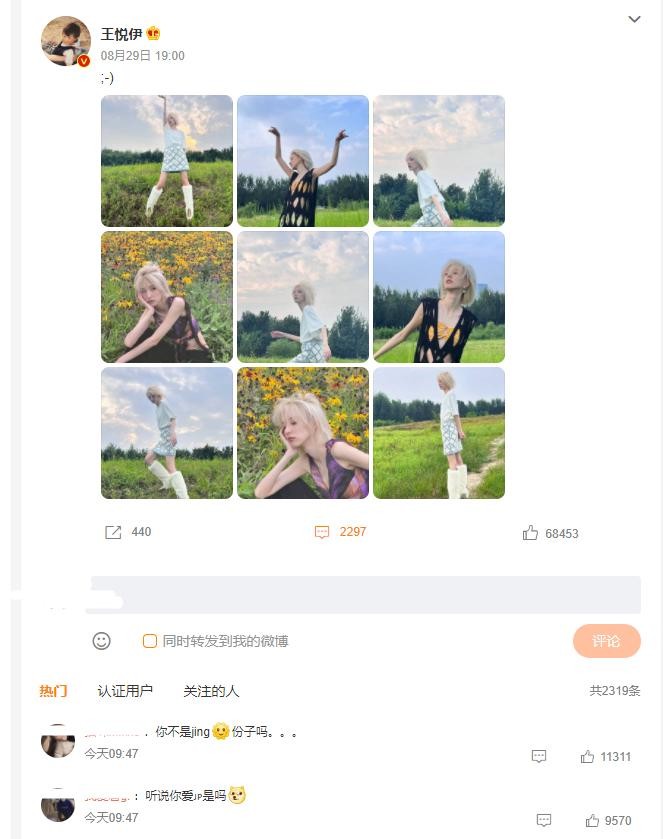Viewport: 663px width, 839px height.
Task: Switch to the 关注的人 tab
Action: coord(211,691)
